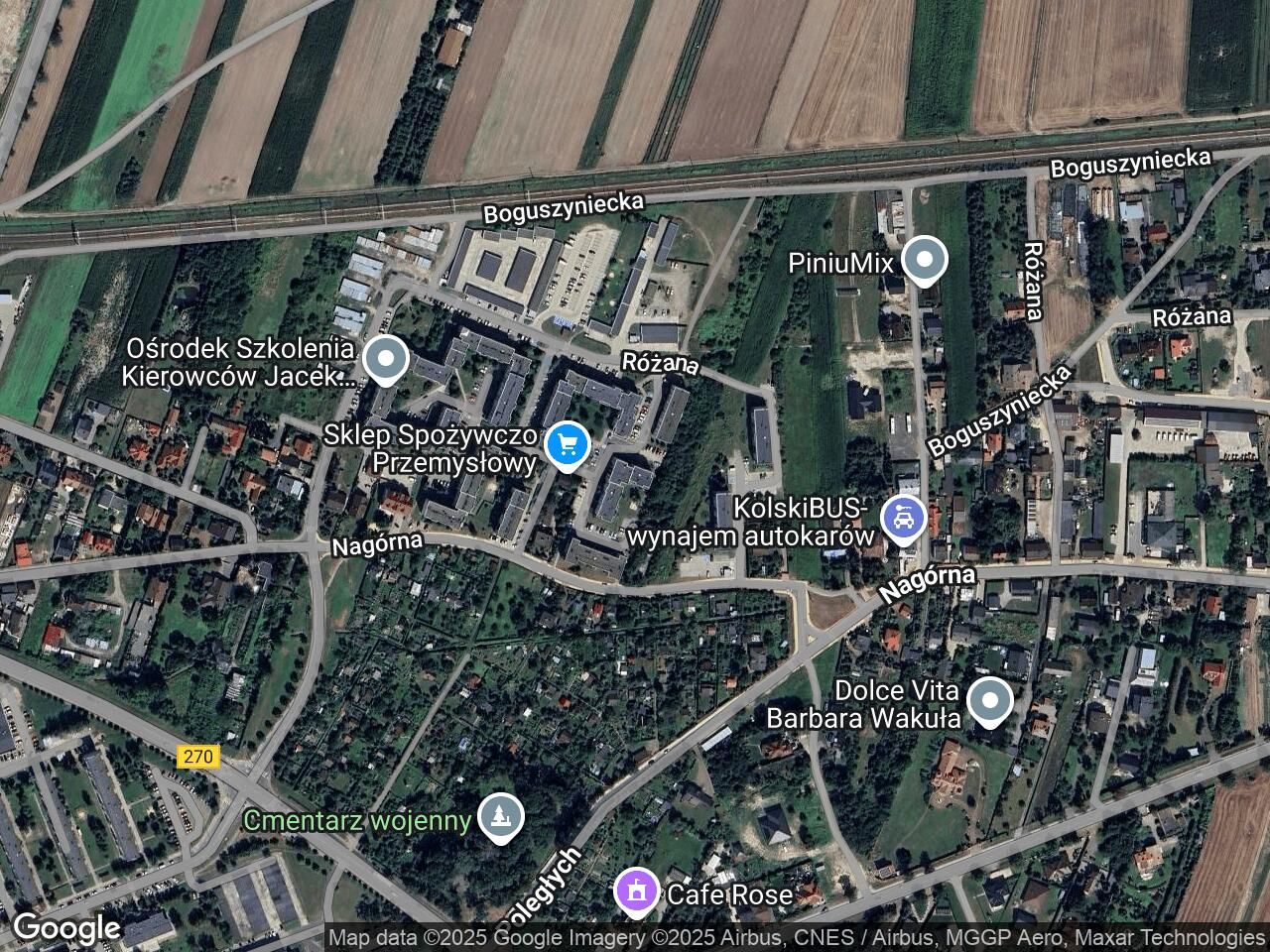Image resolution: width=1270 pixels, height=952 pixels.
Task: Open the PiniuMix map pin
Action: (925, 261)
